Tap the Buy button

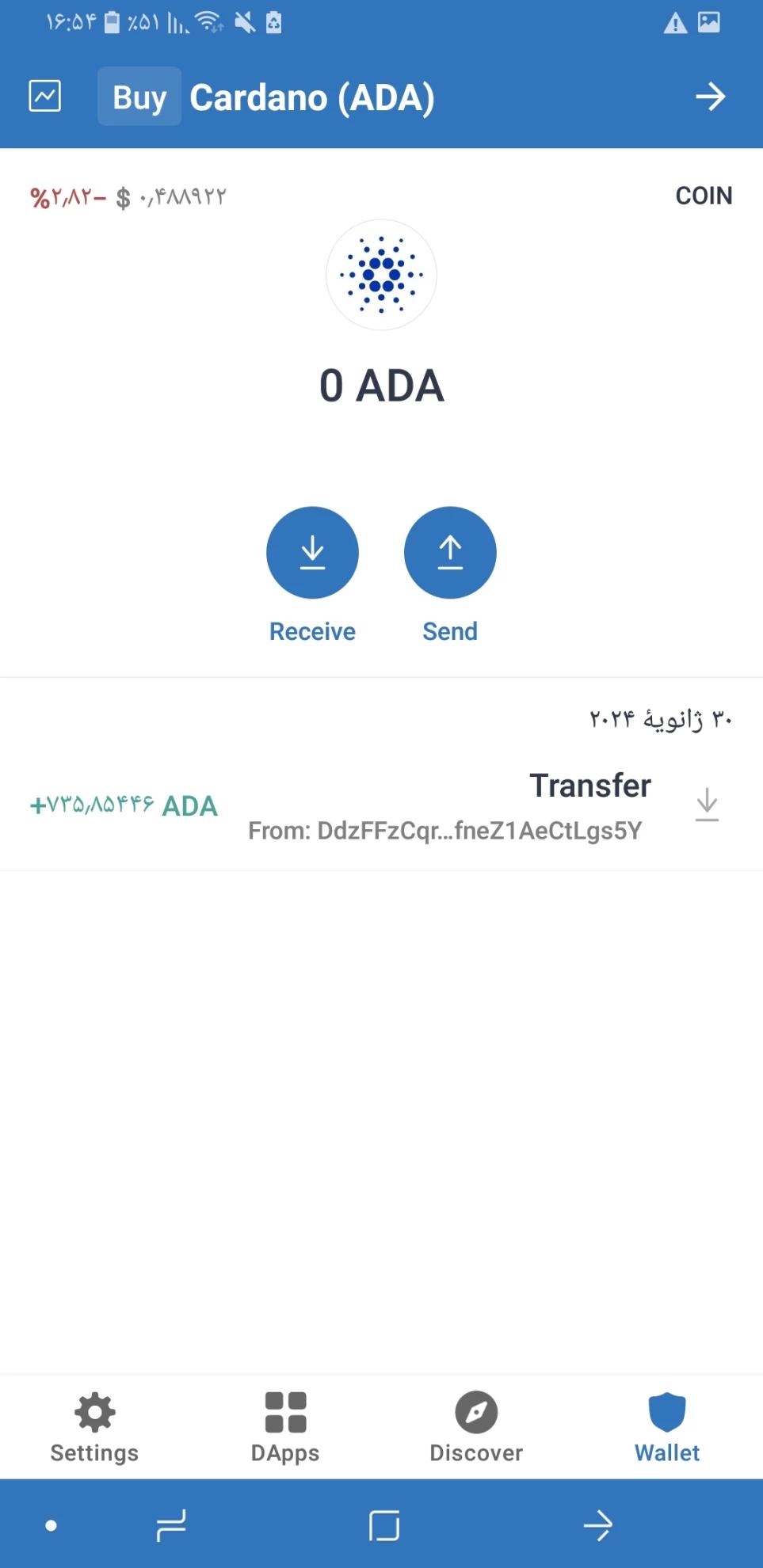(139, 97)
